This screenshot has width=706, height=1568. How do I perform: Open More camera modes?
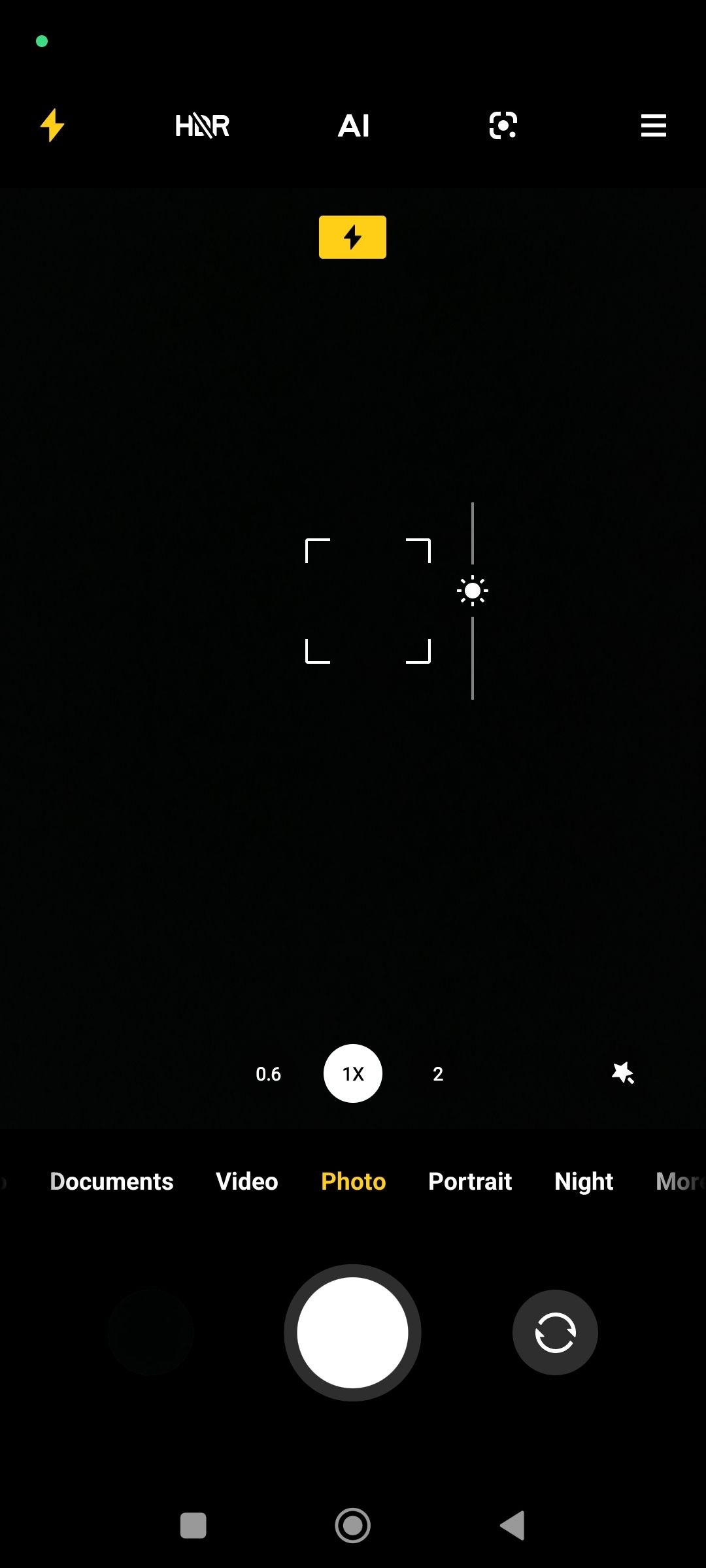click(680, 1181)
